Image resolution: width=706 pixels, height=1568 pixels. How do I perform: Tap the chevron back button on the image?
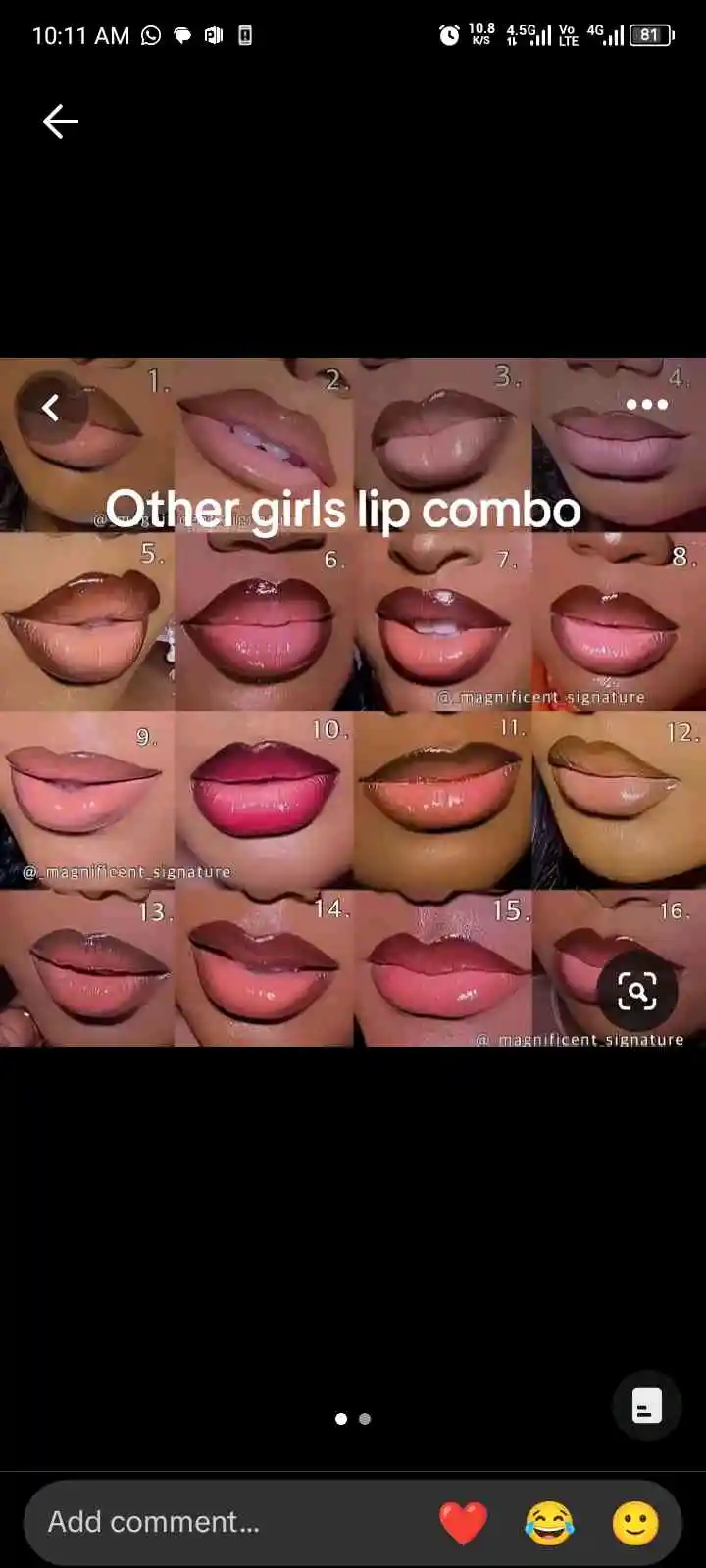click(x=51, y=407)
